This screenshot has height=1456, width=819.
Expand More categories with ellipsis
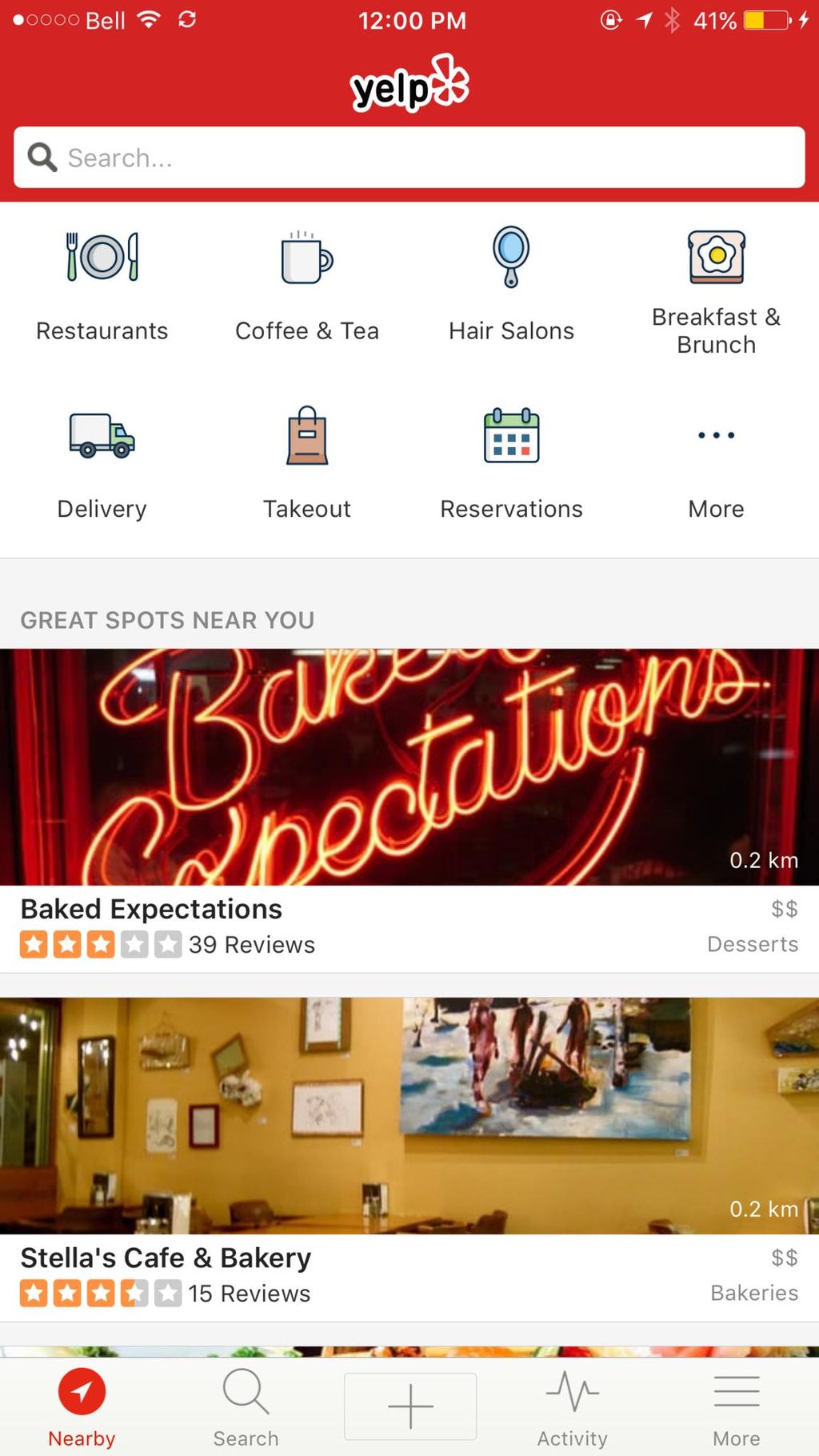click(x=716, y=436)
